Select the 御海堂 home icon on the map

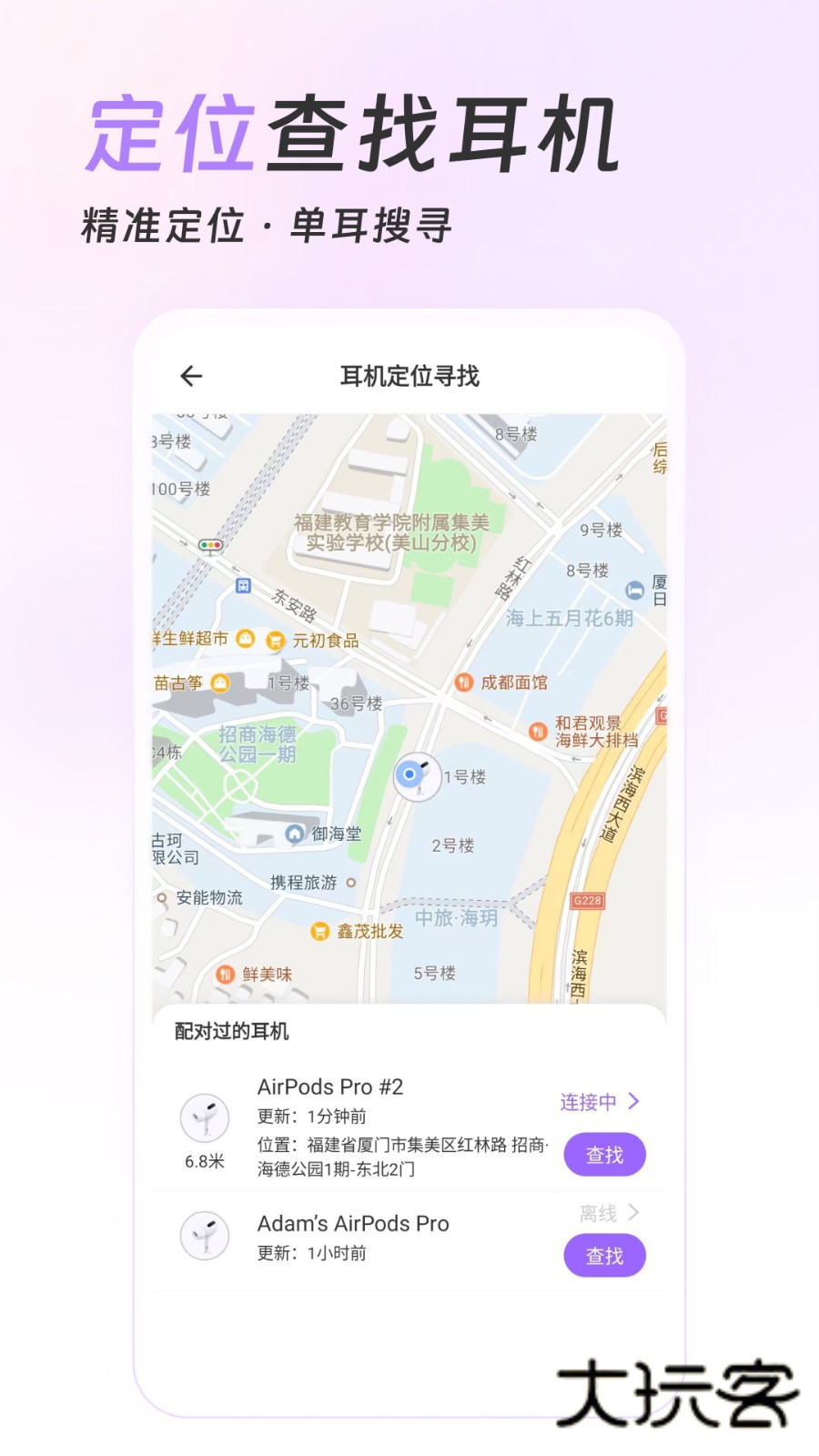point(296,832)
